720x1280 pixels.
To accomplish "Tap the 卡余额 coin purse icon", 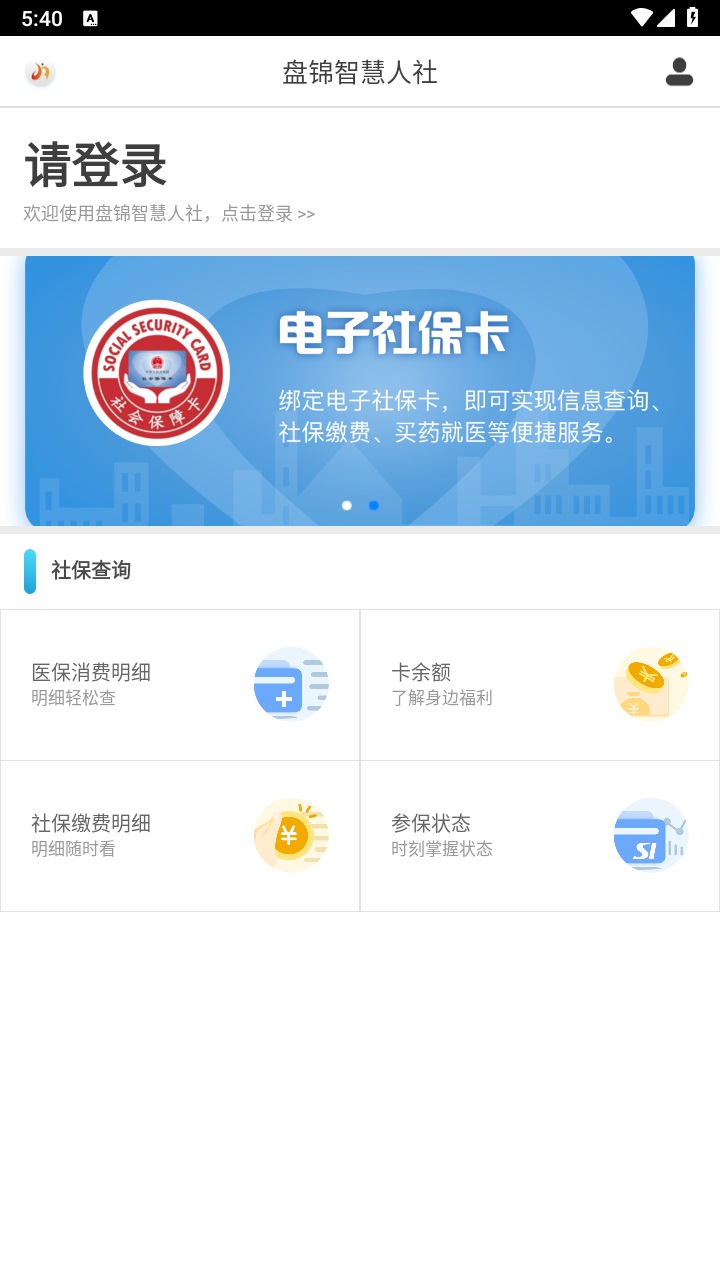I will coord(650,684).
